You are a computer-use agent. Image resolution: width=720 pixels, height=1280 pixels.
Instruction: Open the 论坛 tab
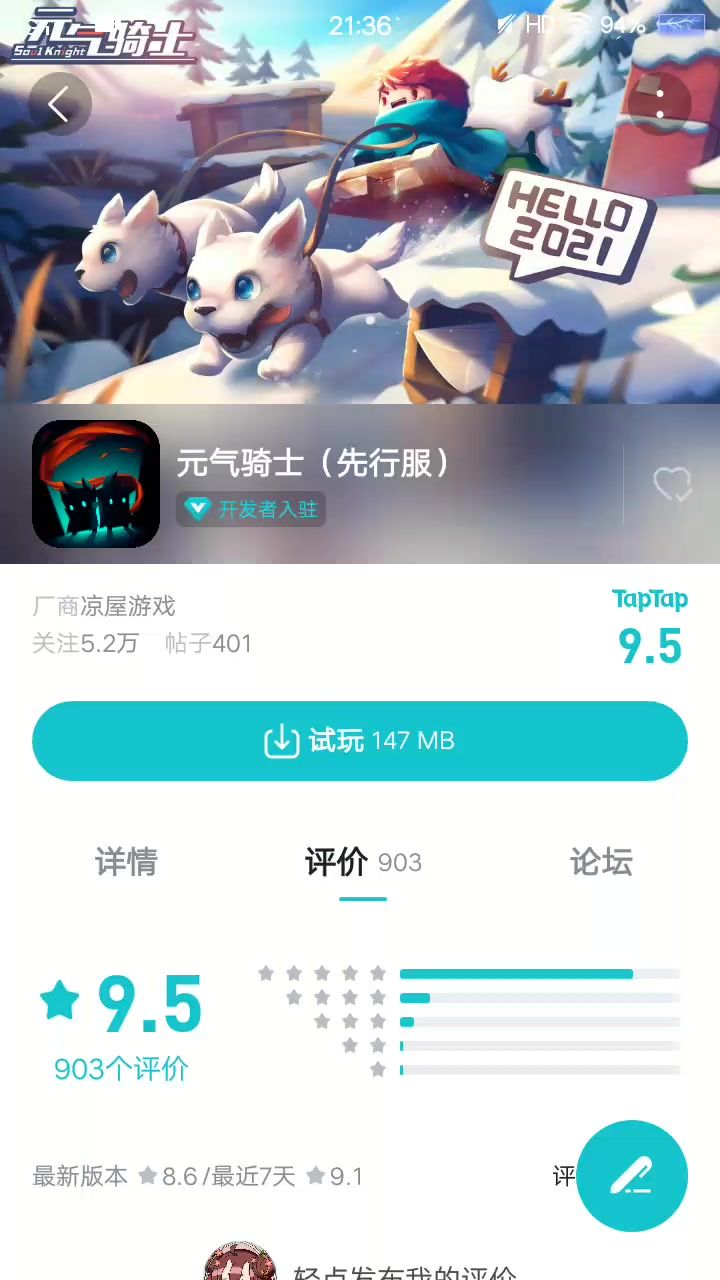pos(601,862)
